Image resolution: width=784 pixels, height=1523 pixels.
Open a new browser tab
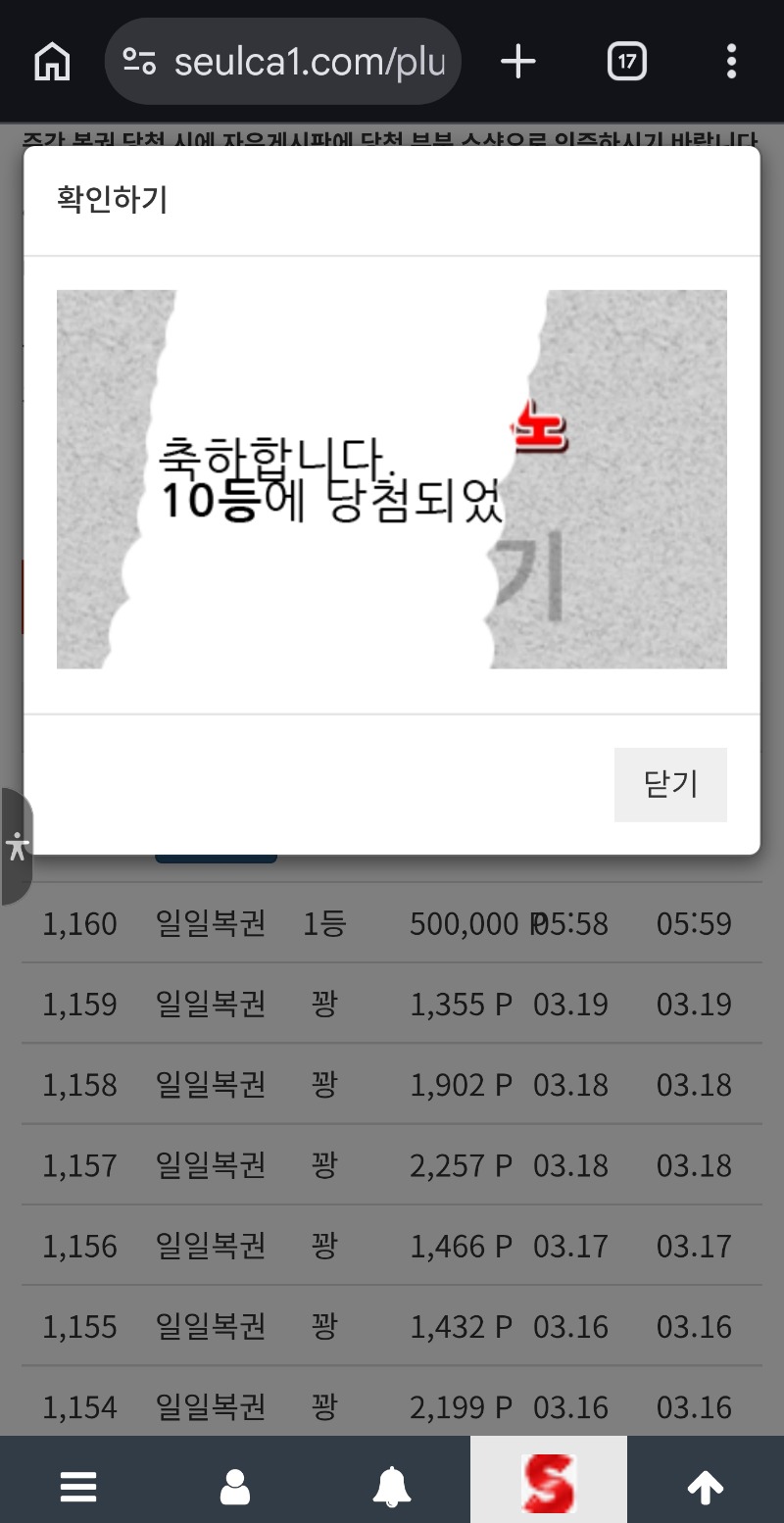tap(517, 62)
